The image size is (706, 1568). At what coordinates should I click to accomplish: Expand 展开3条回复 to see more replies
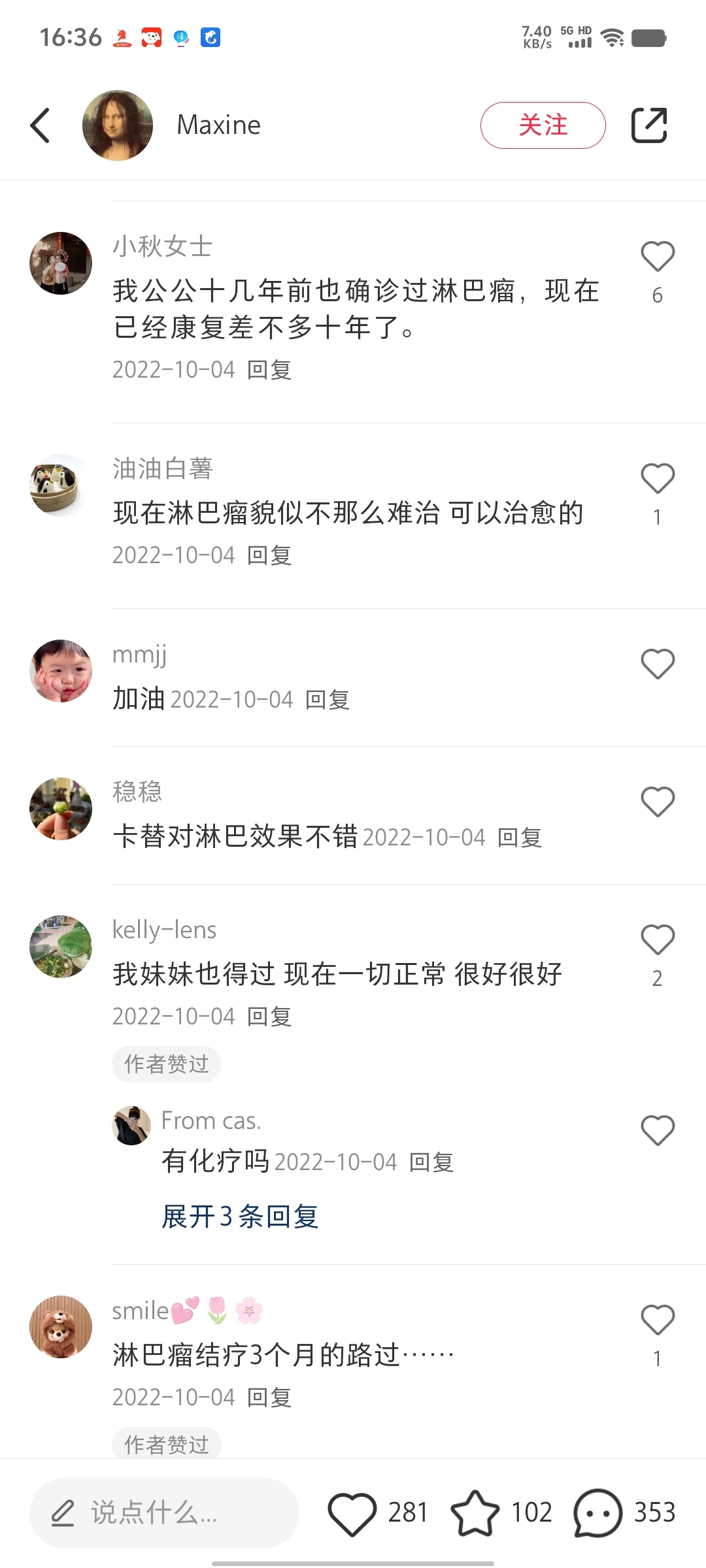click(240, 1217)
